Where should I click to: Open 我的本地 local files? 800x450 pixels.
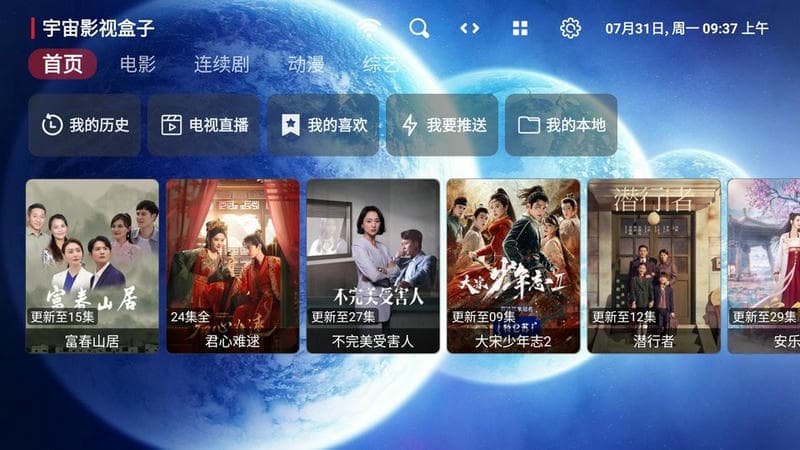coord(561,125)
